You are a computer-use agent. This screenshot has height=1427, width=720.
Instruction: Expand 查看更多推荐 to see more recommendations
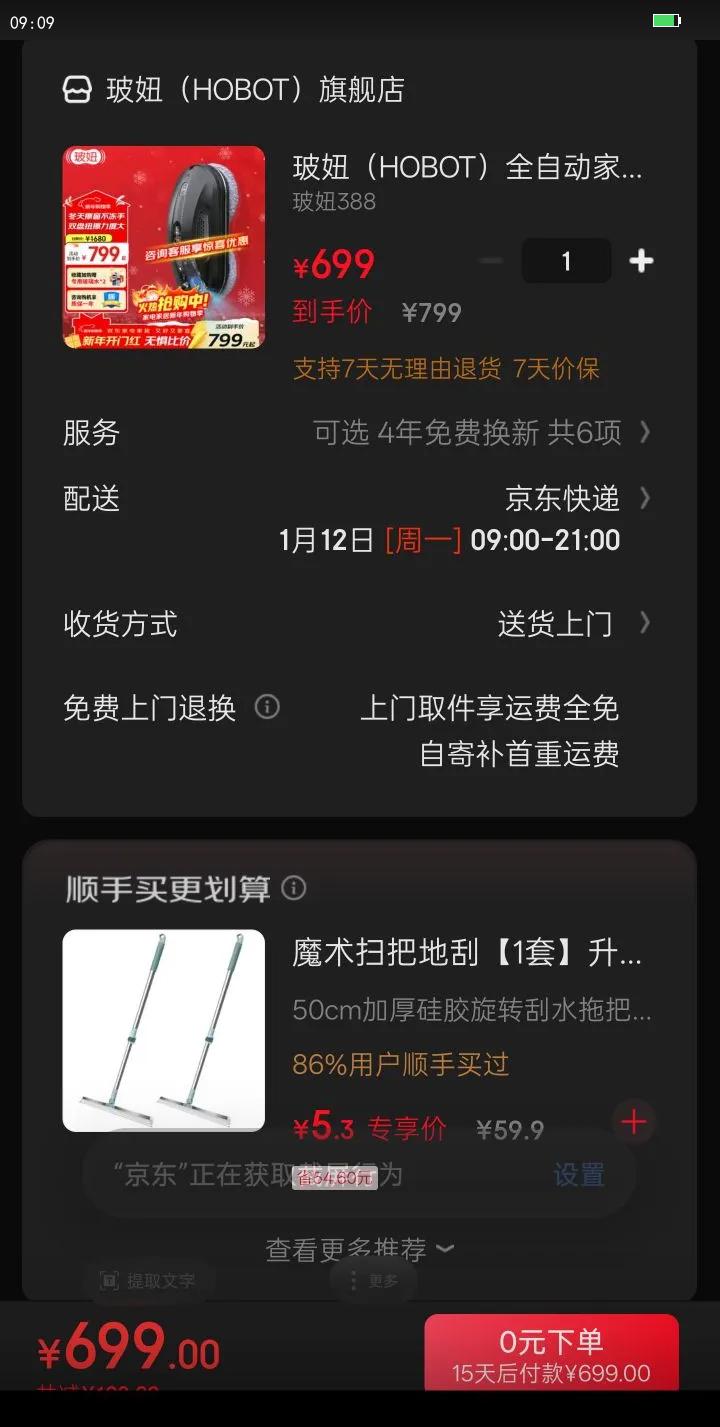click(x=360, y=1248)
